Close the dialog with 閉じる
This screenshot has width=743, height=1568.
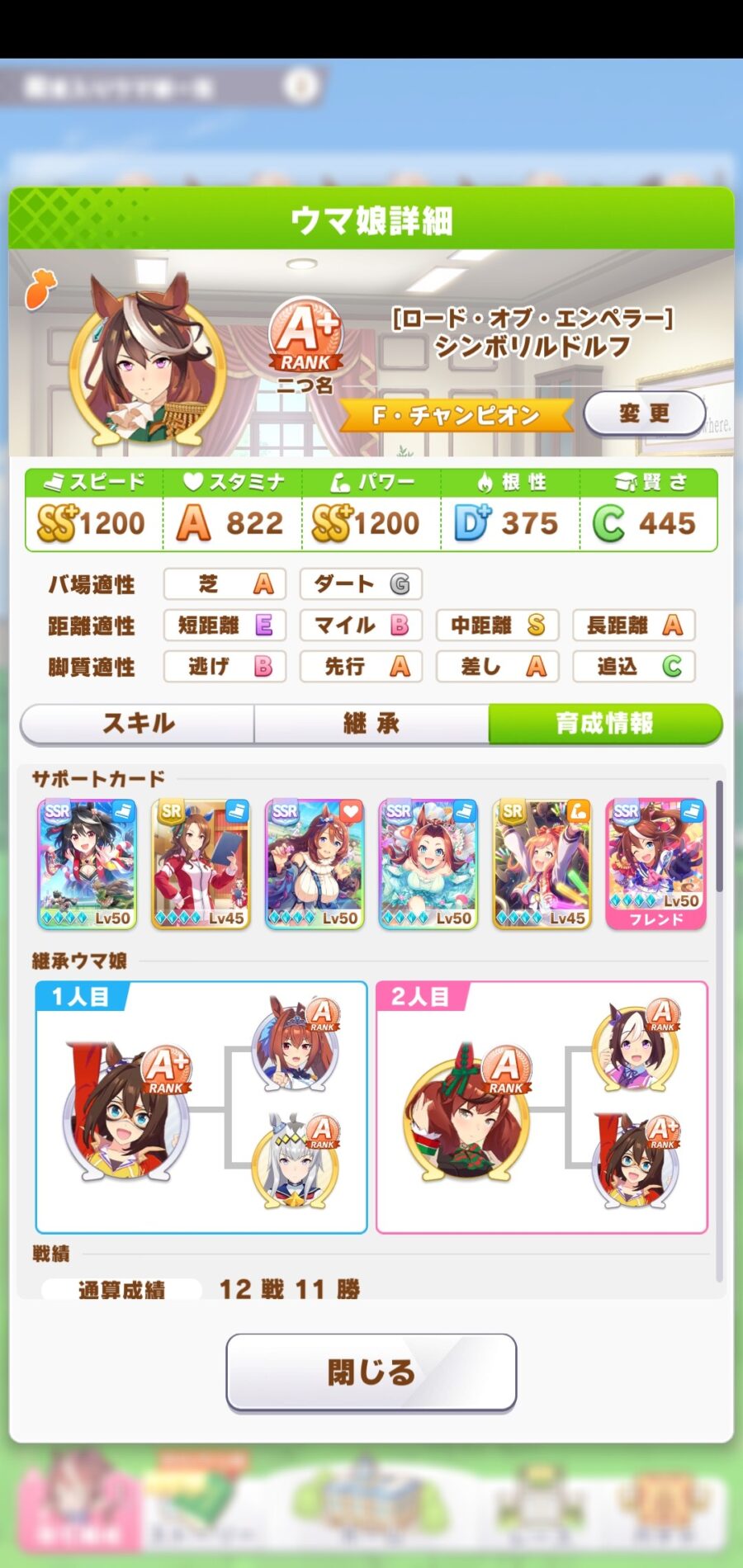pyautogui.click(x=371, y=1372)
